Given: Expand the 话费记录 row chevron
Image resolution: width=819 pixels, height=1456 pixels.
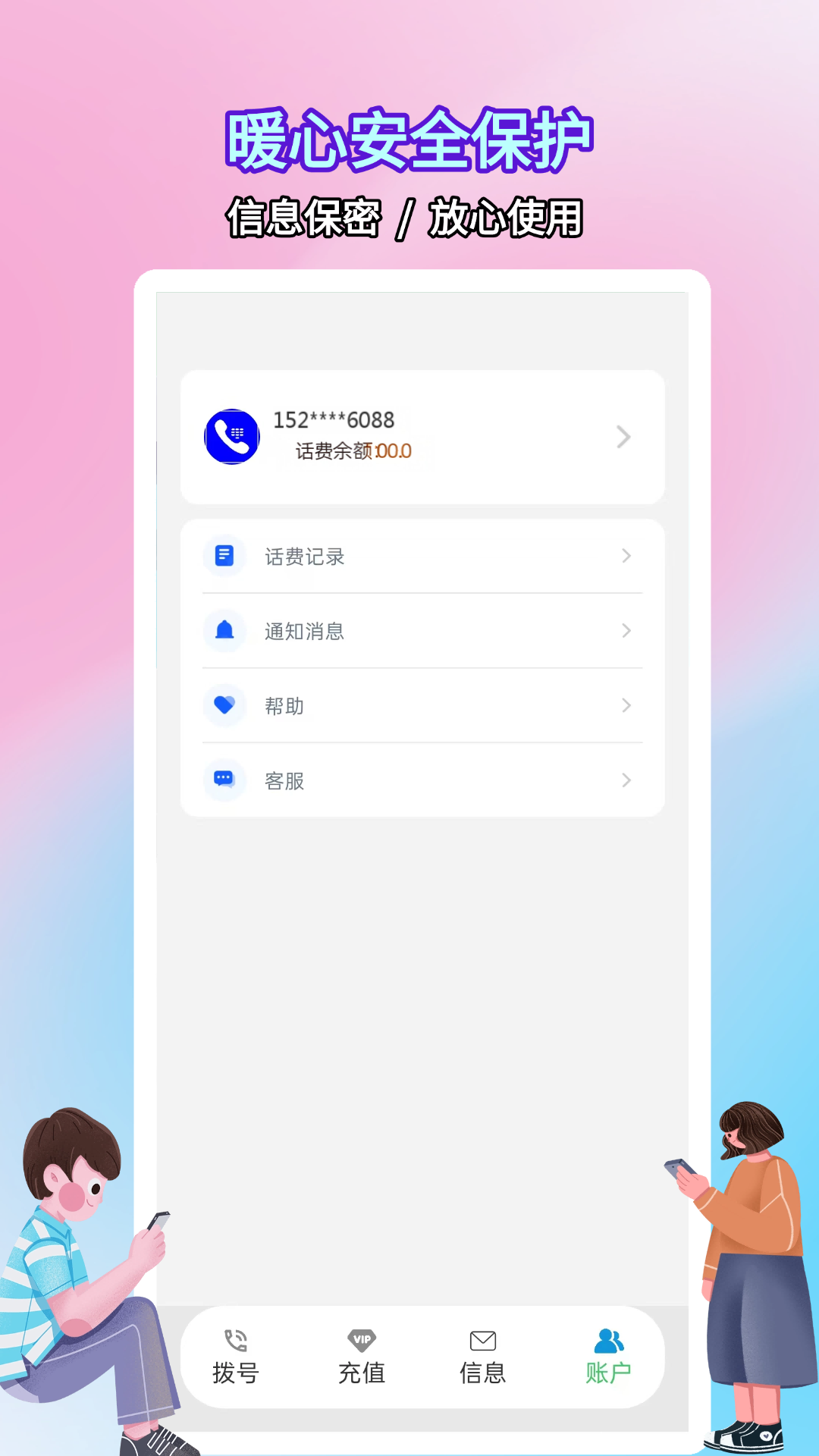Looking at the screenshot, I should (626, 556).
